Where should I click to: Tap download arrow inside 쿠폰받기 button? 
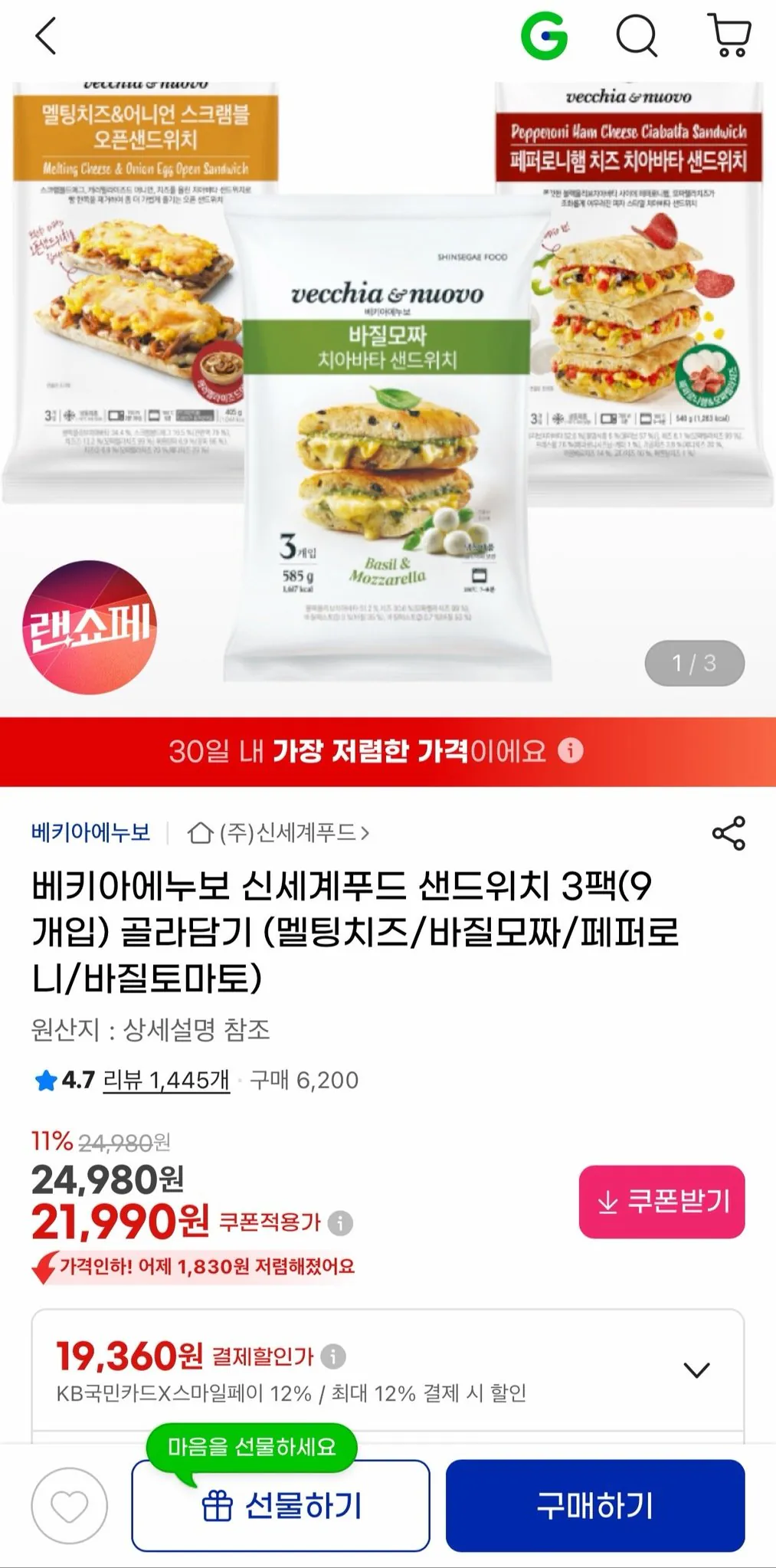[x=607, y=1201]
